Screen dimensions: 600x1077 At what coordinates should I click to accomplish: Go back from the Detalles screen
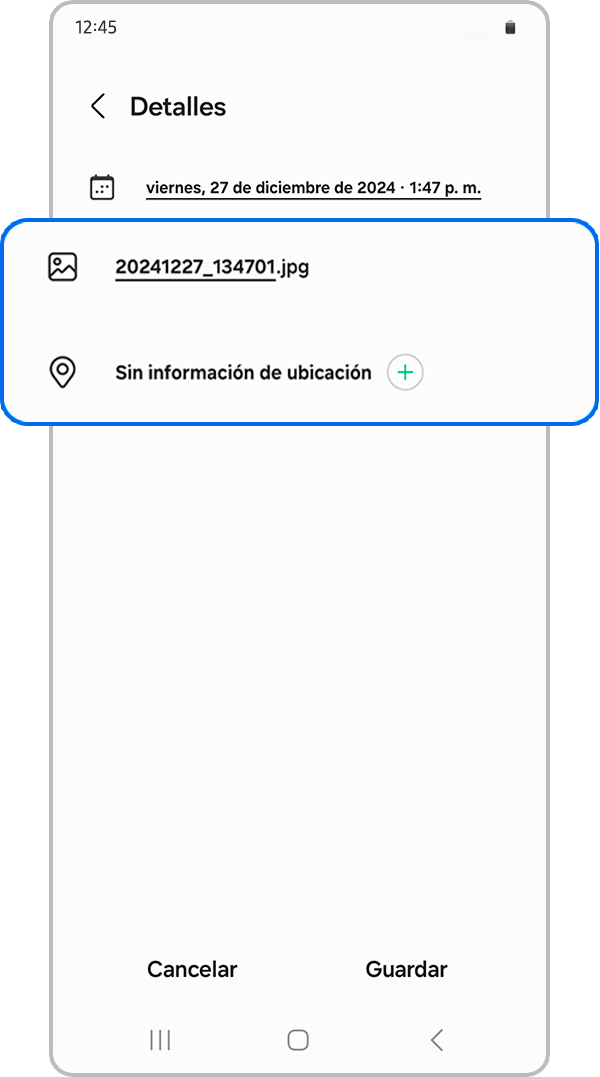(x=98, y=107)
